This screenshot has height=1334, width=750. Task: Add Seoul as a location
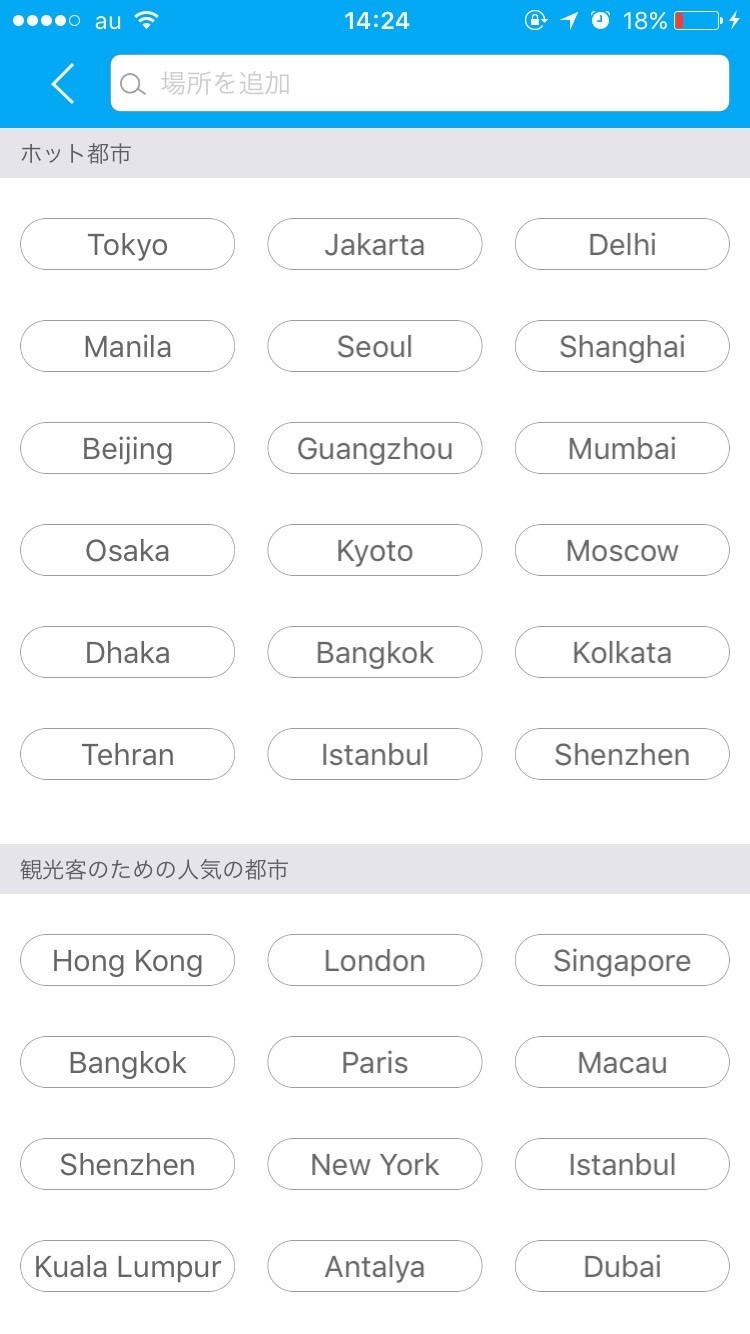(374, 347)
